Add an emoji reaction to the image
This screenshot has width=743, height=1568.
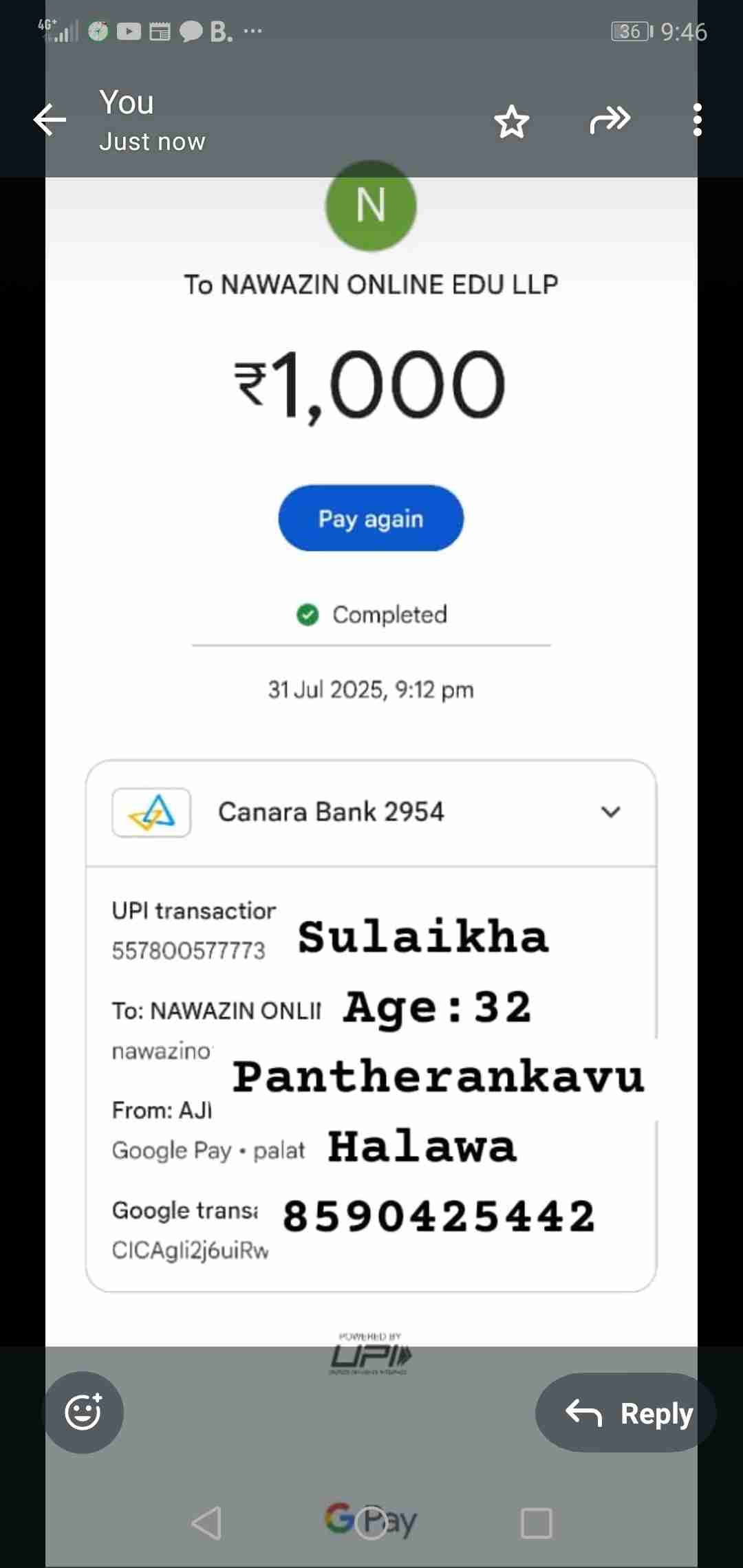coord(84,1412)
